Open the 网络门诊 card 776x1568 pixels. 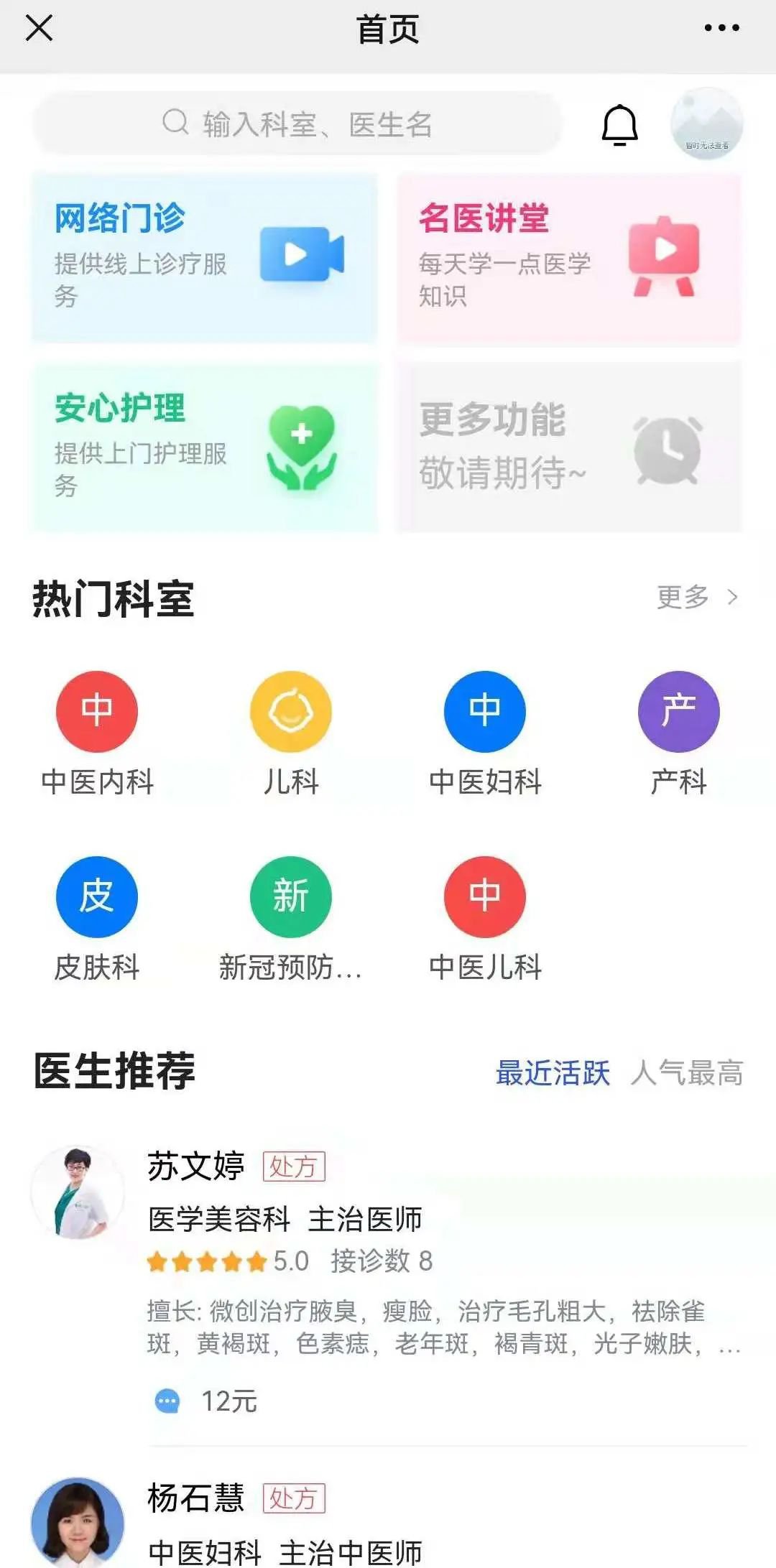[x=205, y=256]
